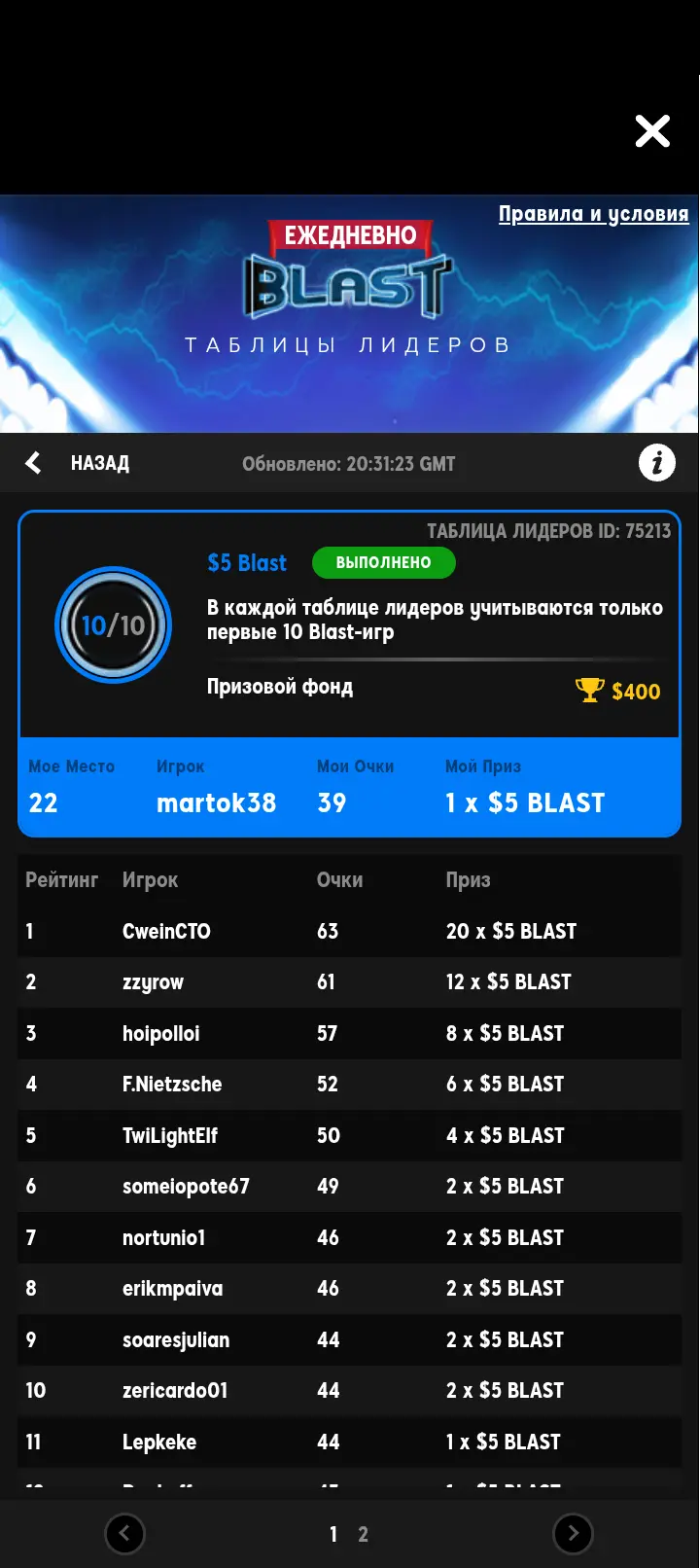Open the leaderboard info icon
This screenshot has height=1568, width=700.
(657, 463)
